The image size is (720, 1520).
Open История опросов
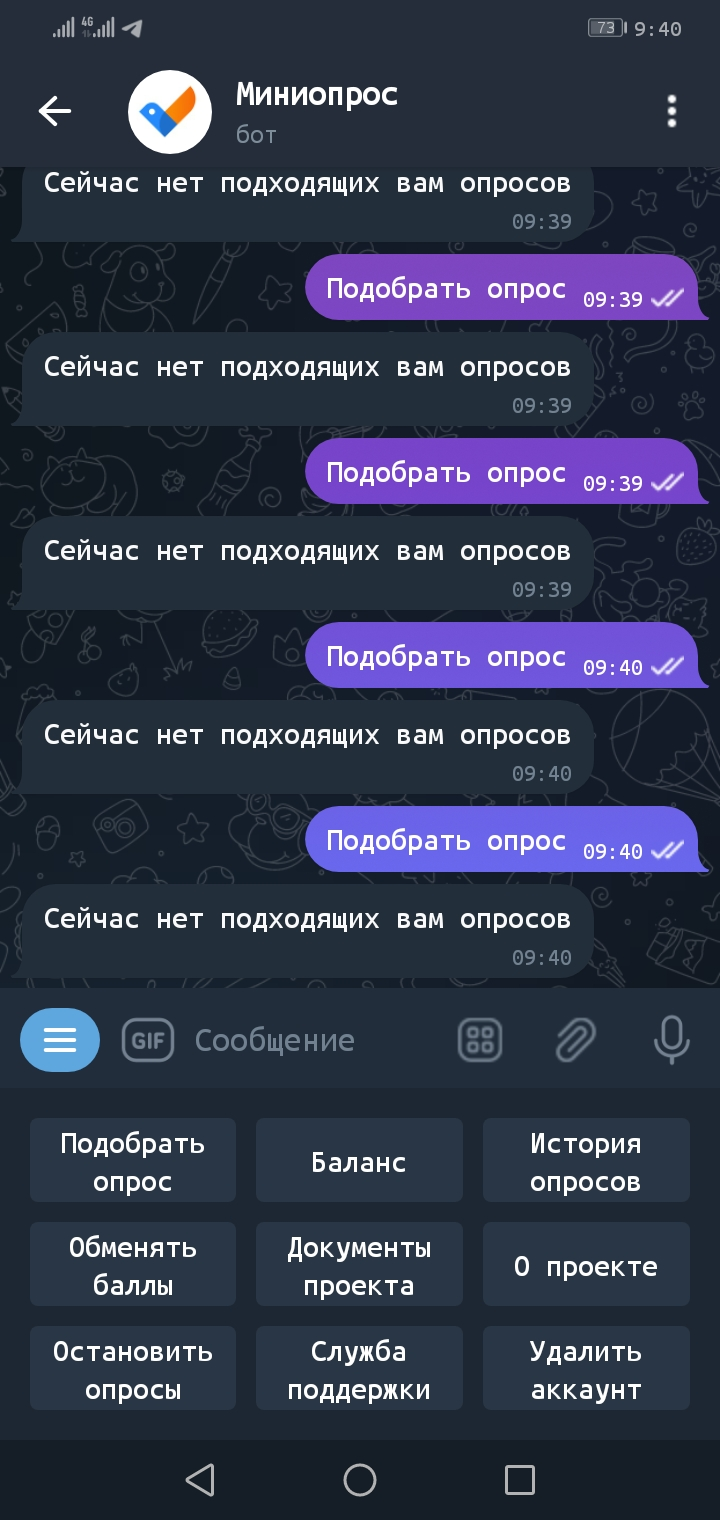tap(586, 1161)
